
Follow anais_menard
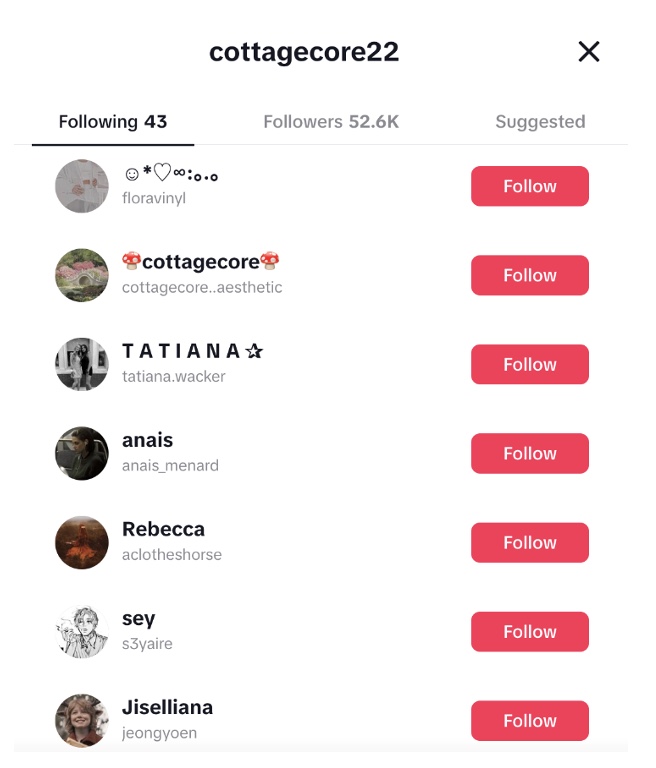529,454
